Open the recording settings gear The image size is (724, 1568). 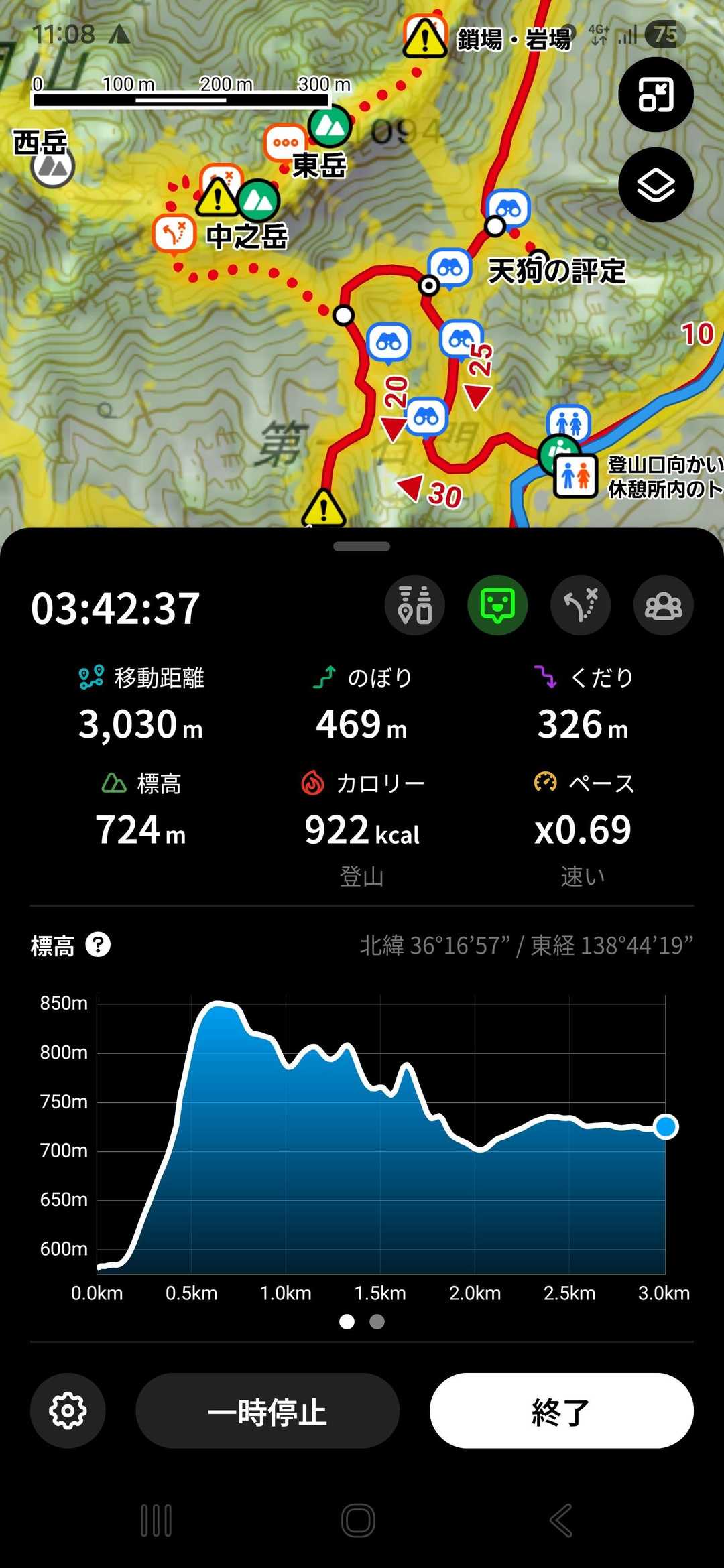[68, 1411]
